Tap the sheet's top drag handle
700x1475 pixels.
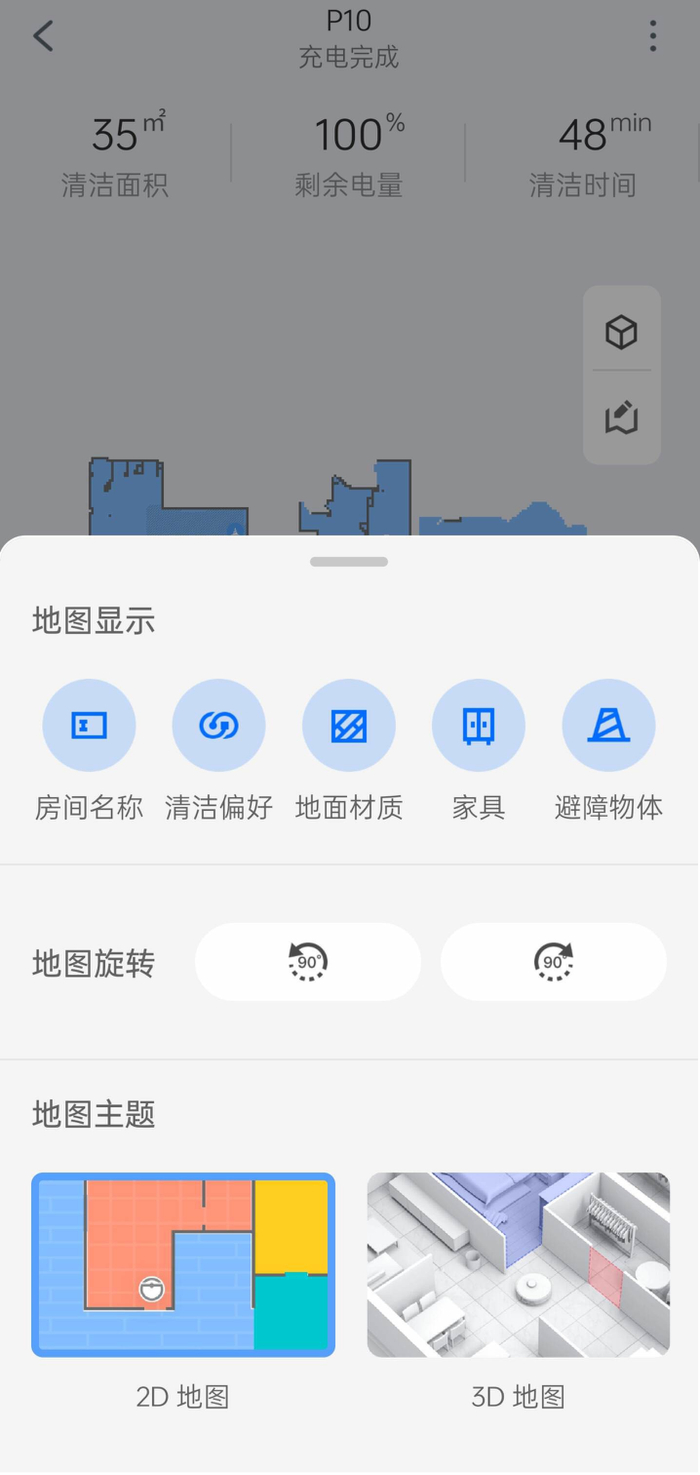tap(349, 562)
